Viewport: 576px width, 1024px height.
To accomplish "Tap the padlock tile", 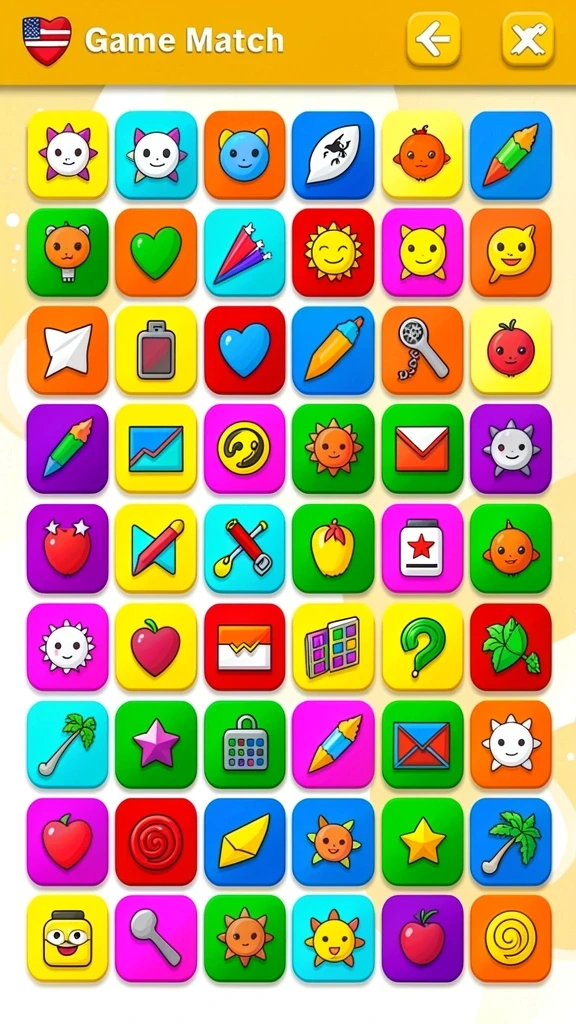I will coord(245,744).
